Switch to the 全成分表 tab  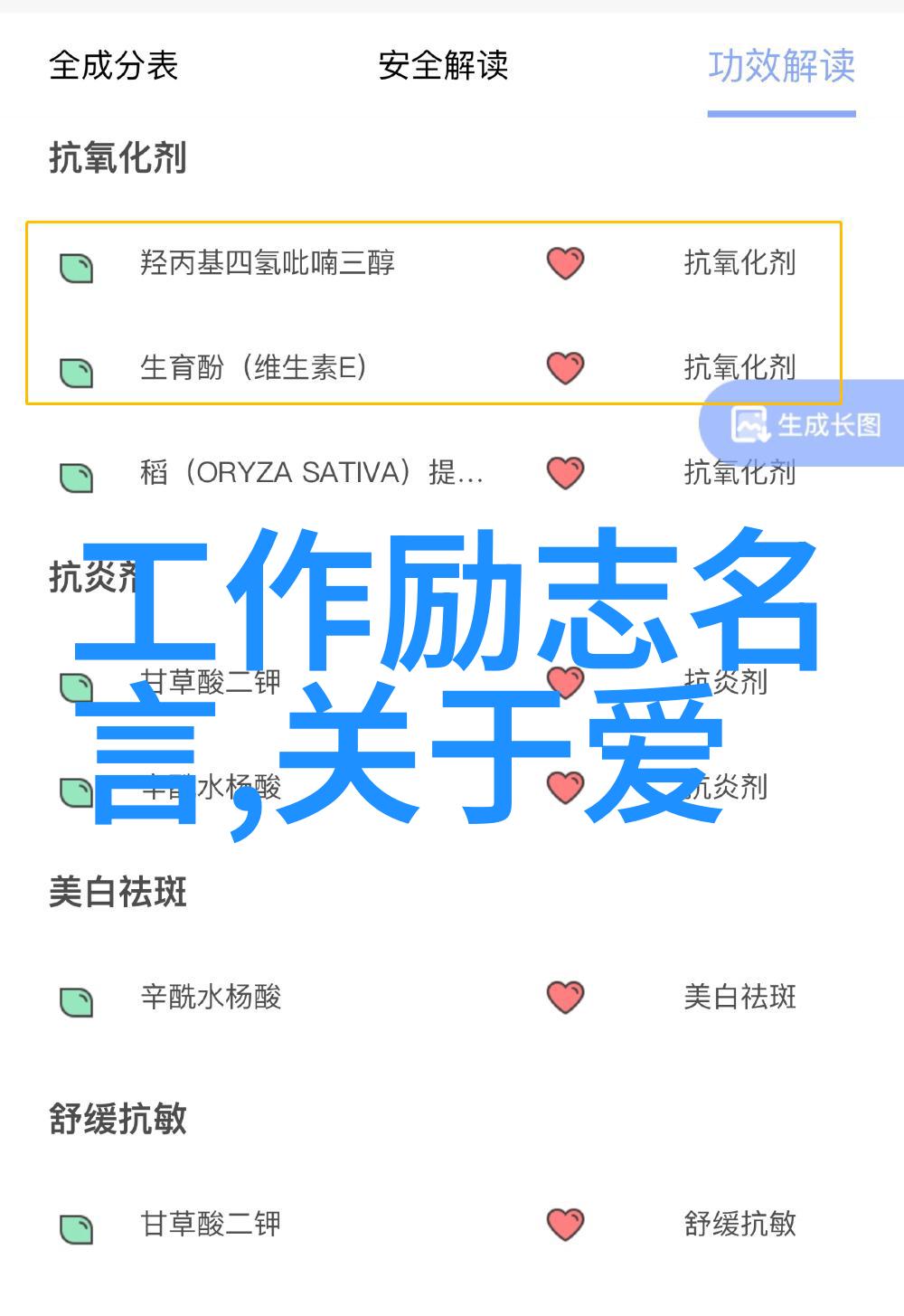pyautogui.click(x=113, y=66)
